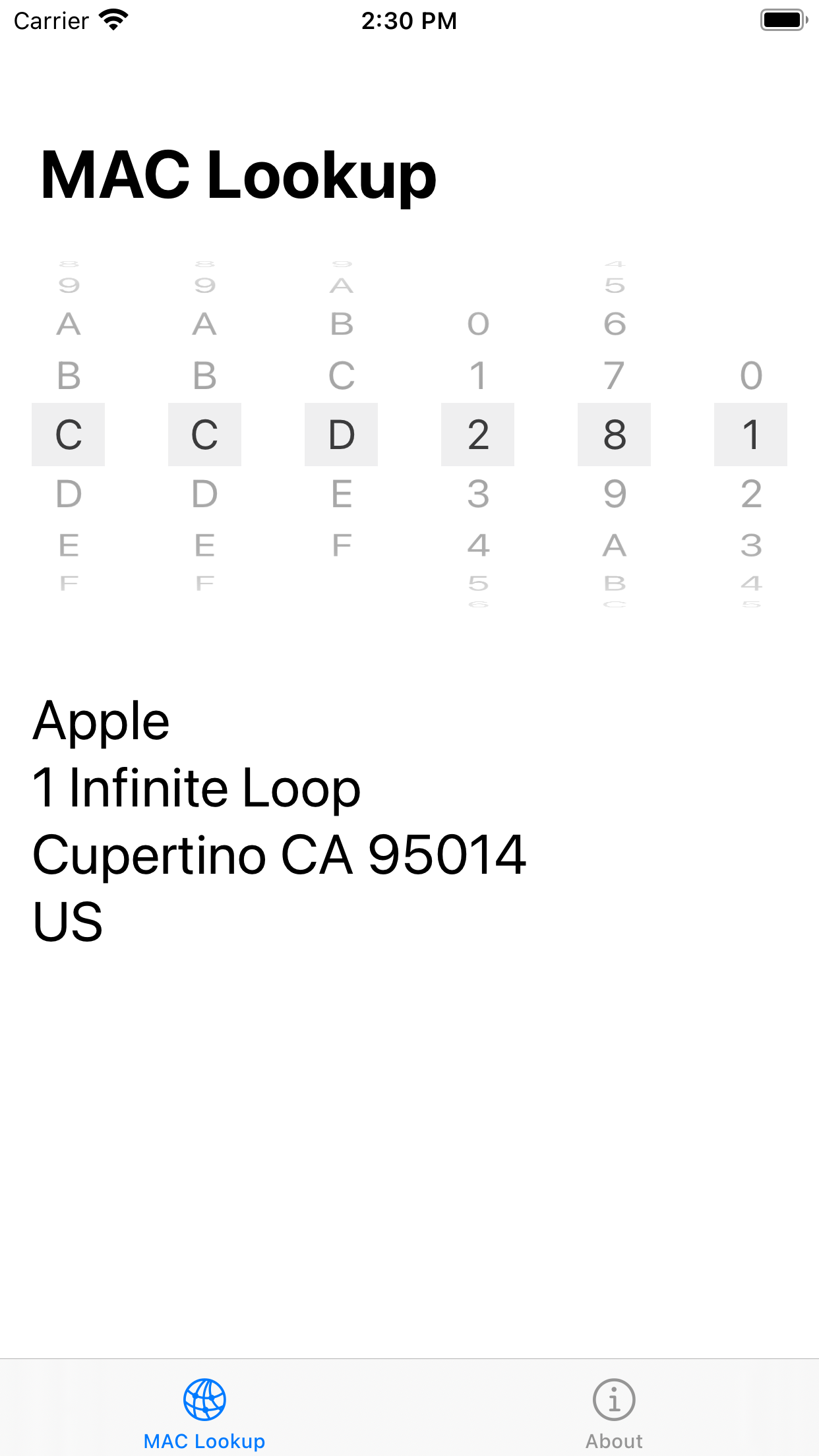Tap the Cupertino CA 95014 text
819x1456 pixels.
280,856
